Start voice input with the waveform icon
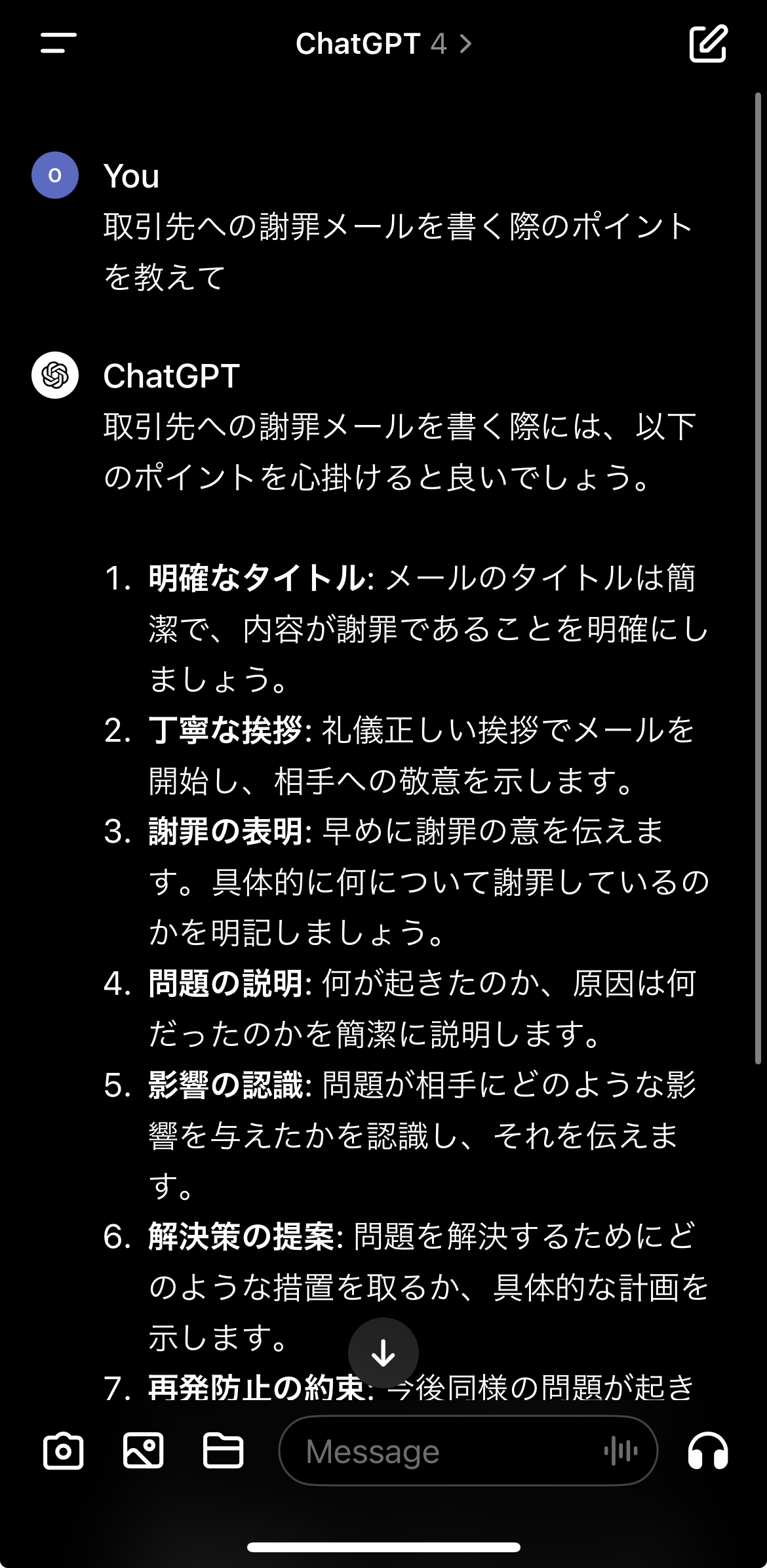The width and height of the screenshot is (767, 1568). click(x=621, y=1450)
